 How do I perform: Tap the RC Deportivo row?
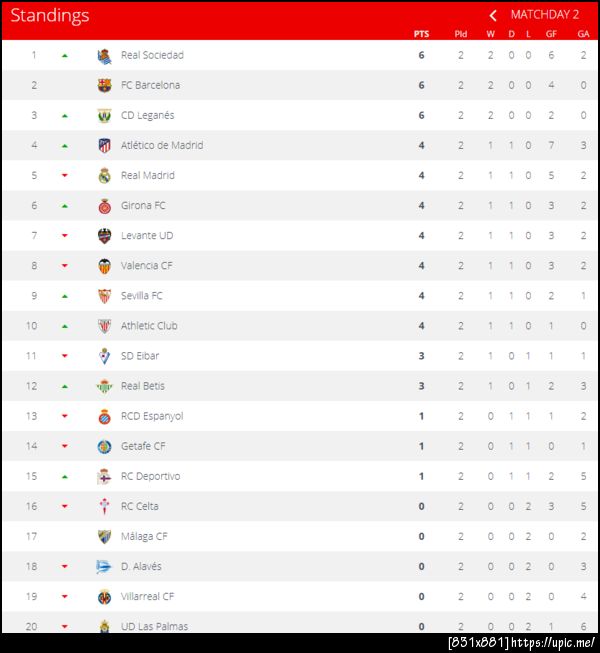click(x=150, y=476)
